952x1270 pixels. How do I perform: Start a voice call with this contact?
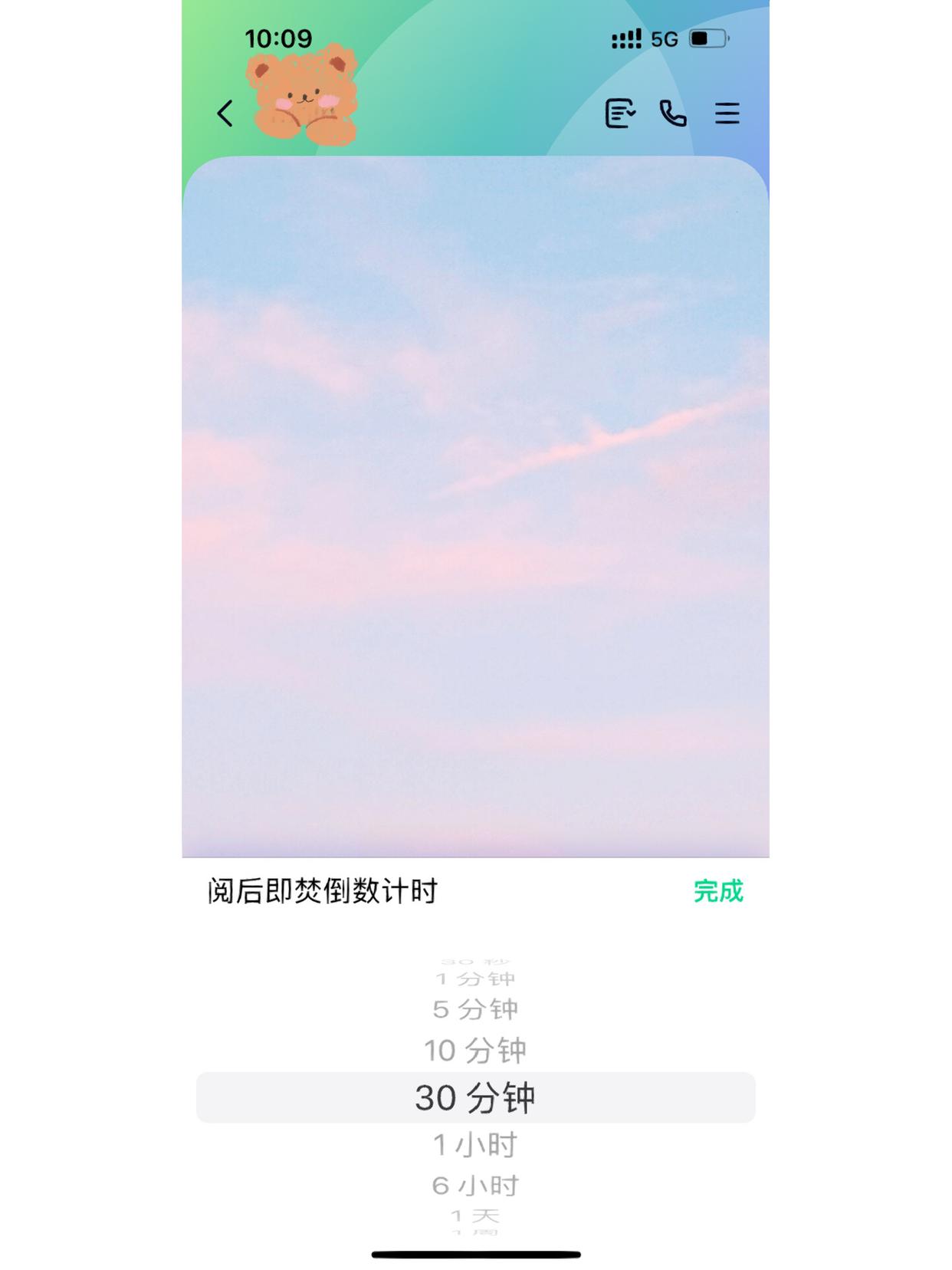pos(673,114)
